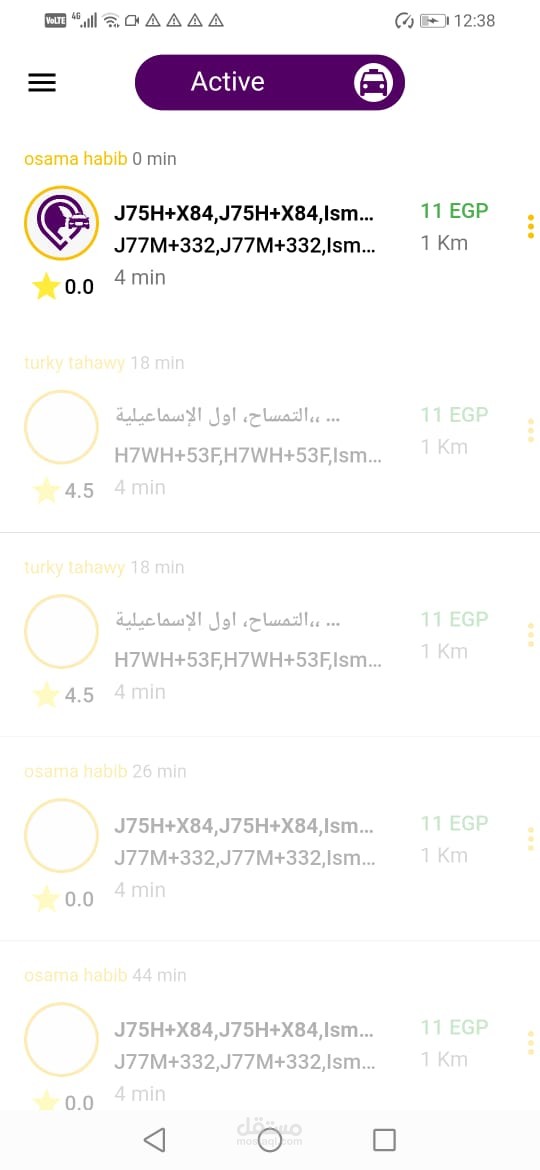Go back with the system back button
This screenshot has width=540, height=1170.
click(x=154, y=1139)
